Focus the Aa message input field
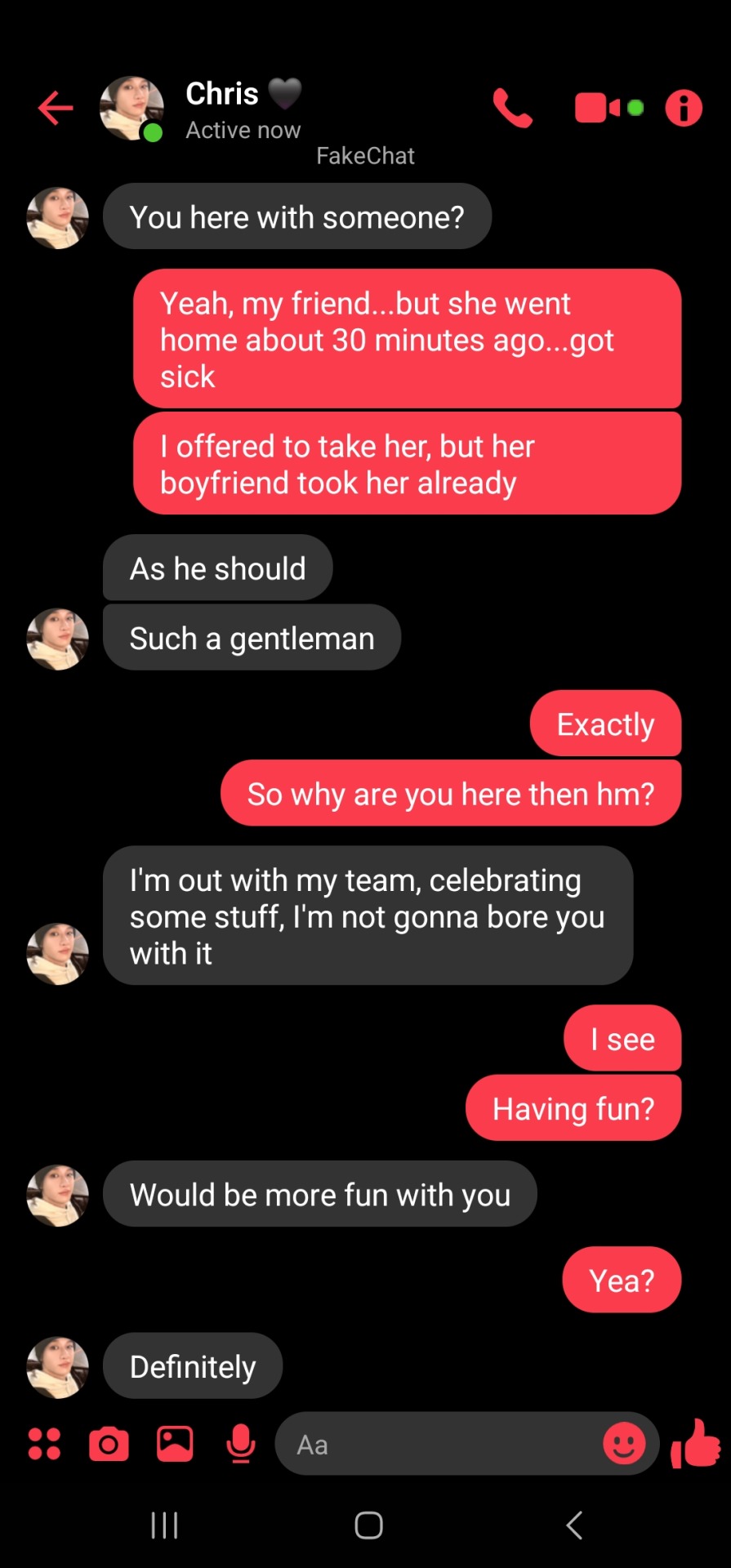Screen dimensions: 731x1568 (433, 1445)
